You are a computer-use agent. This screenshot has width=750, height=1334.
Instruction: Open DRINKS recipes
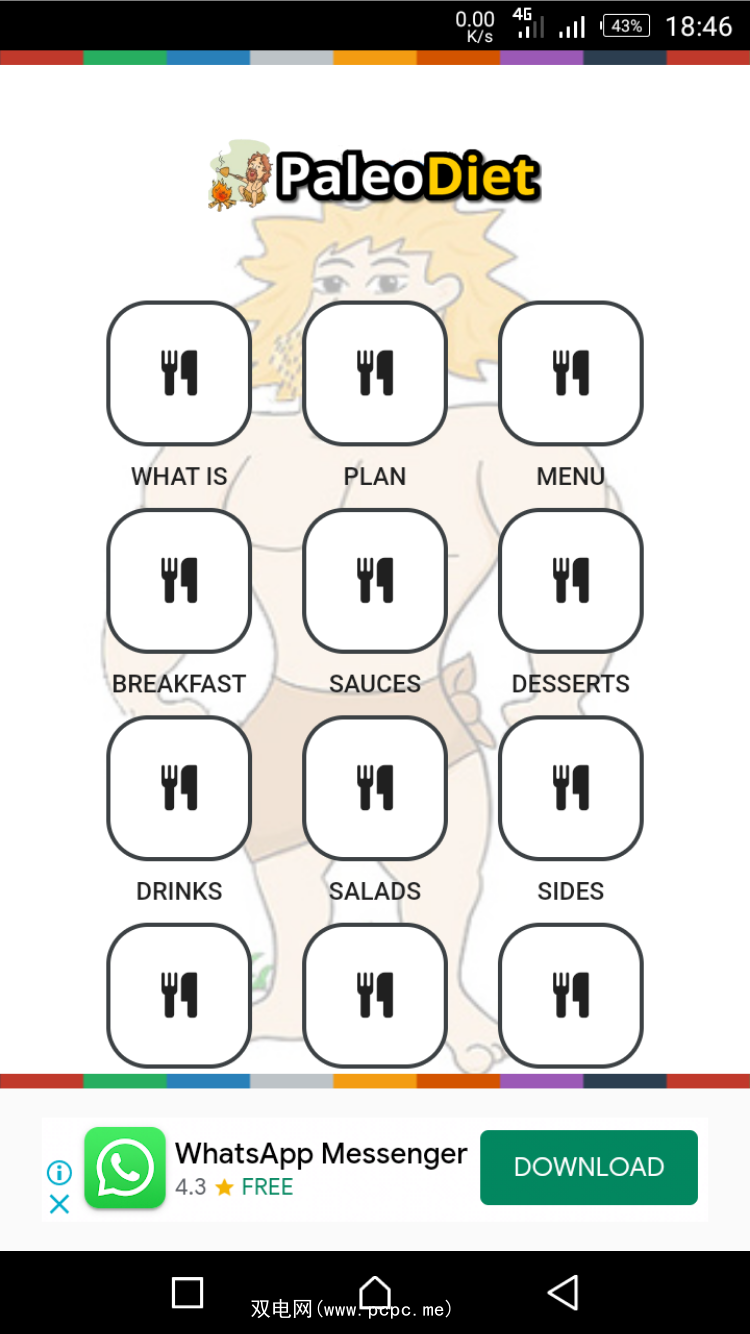[x=179, y=788]
